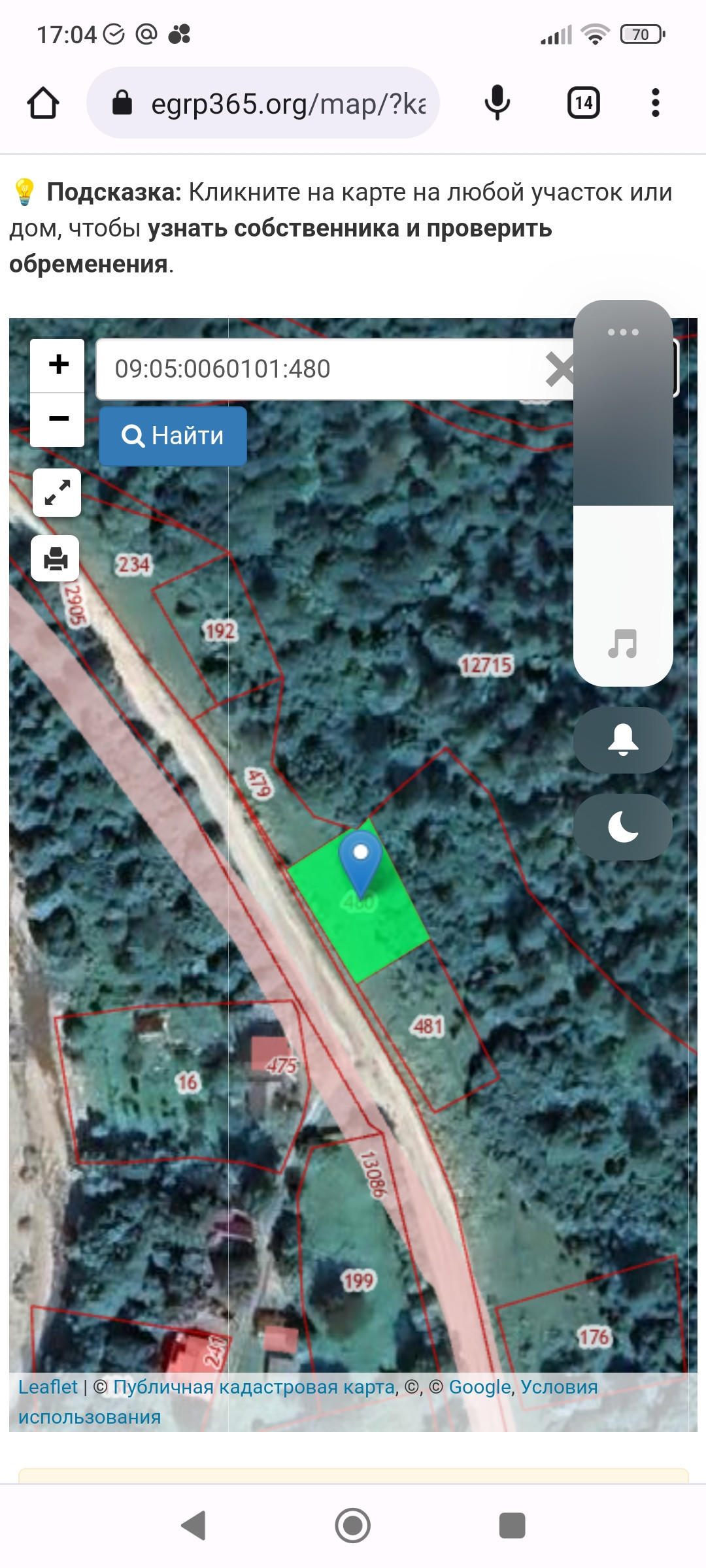Tap the browser home icon
The image size is (706, 1568).
(43, 103)
